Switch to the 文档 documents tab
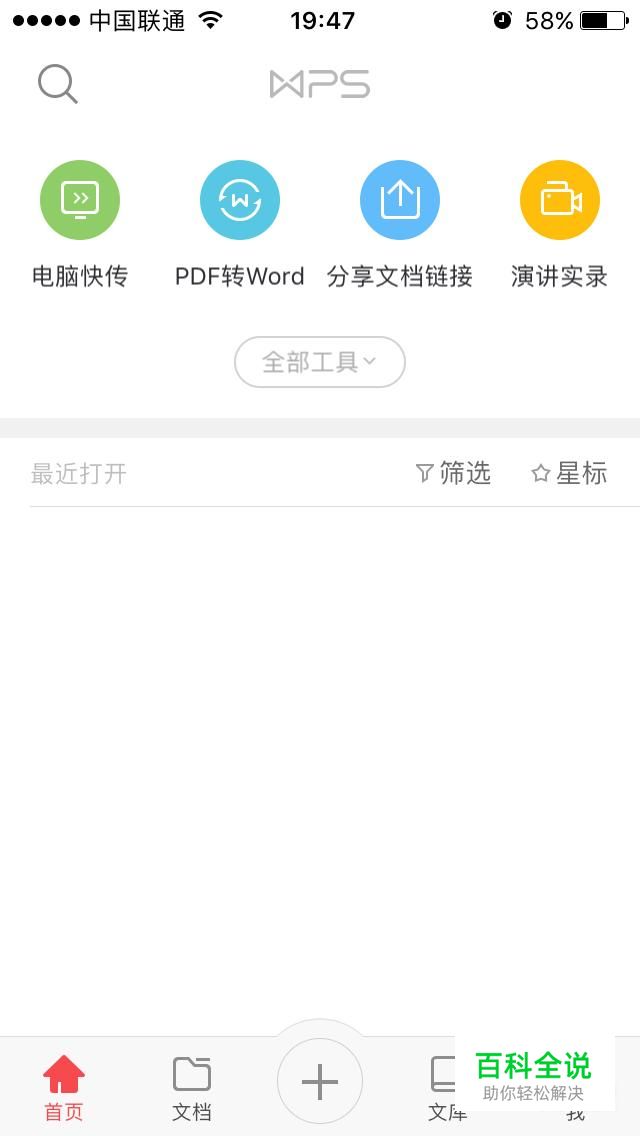 [x=192, y=1088]
